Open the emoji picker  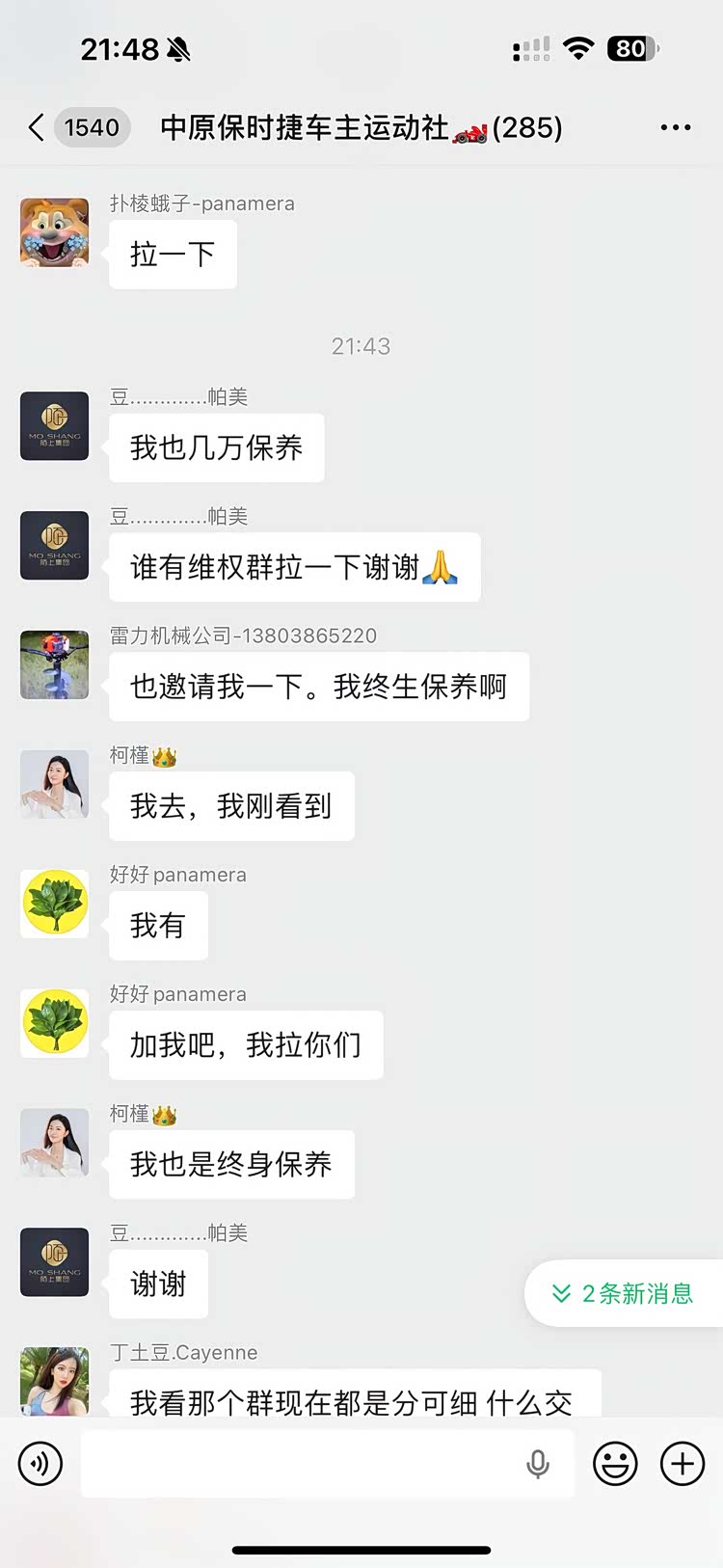pyautogui.click(x=615, y=1464)
